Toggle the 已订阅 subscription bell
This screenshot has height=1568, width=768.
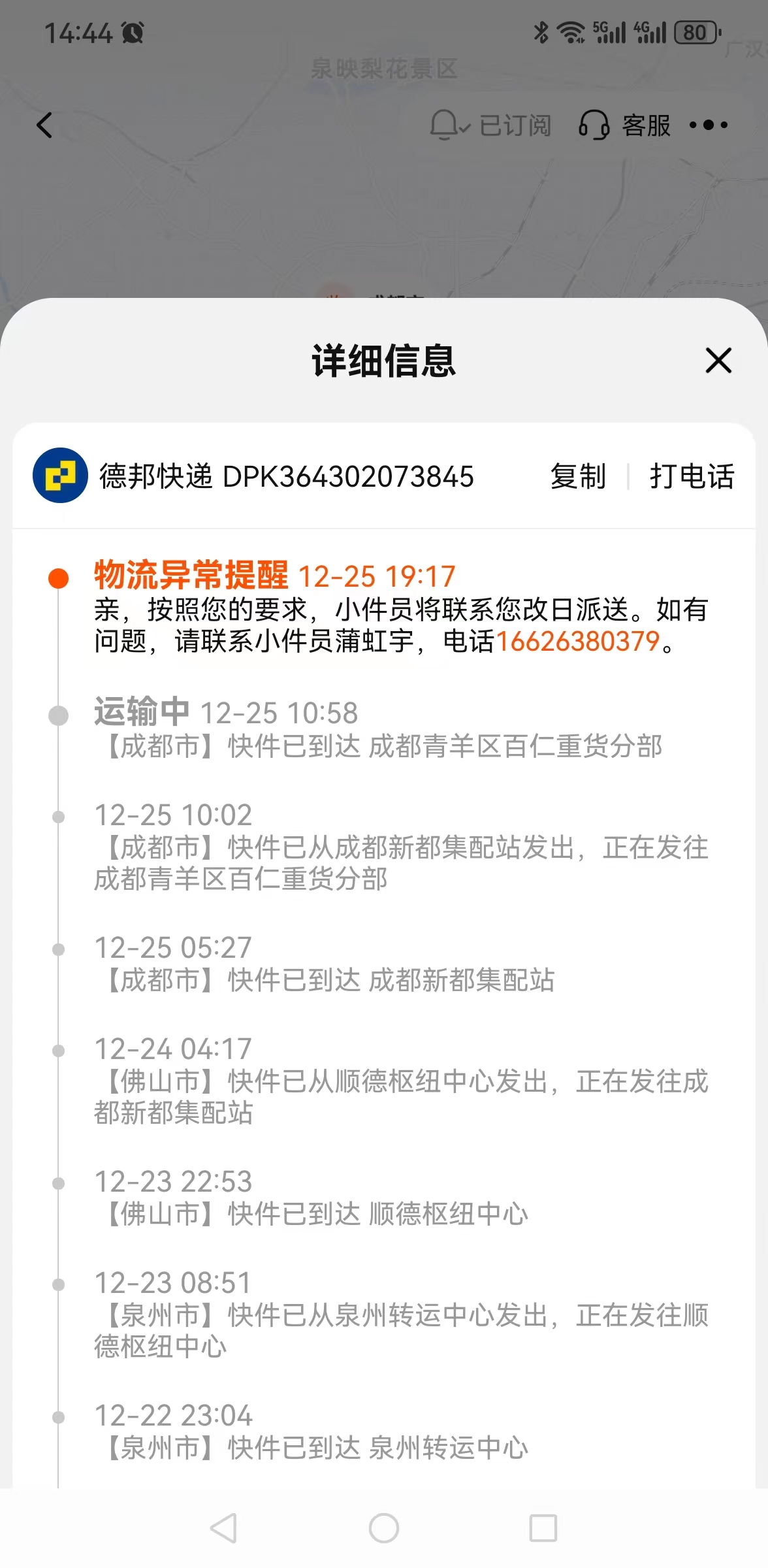coord(490,125)
